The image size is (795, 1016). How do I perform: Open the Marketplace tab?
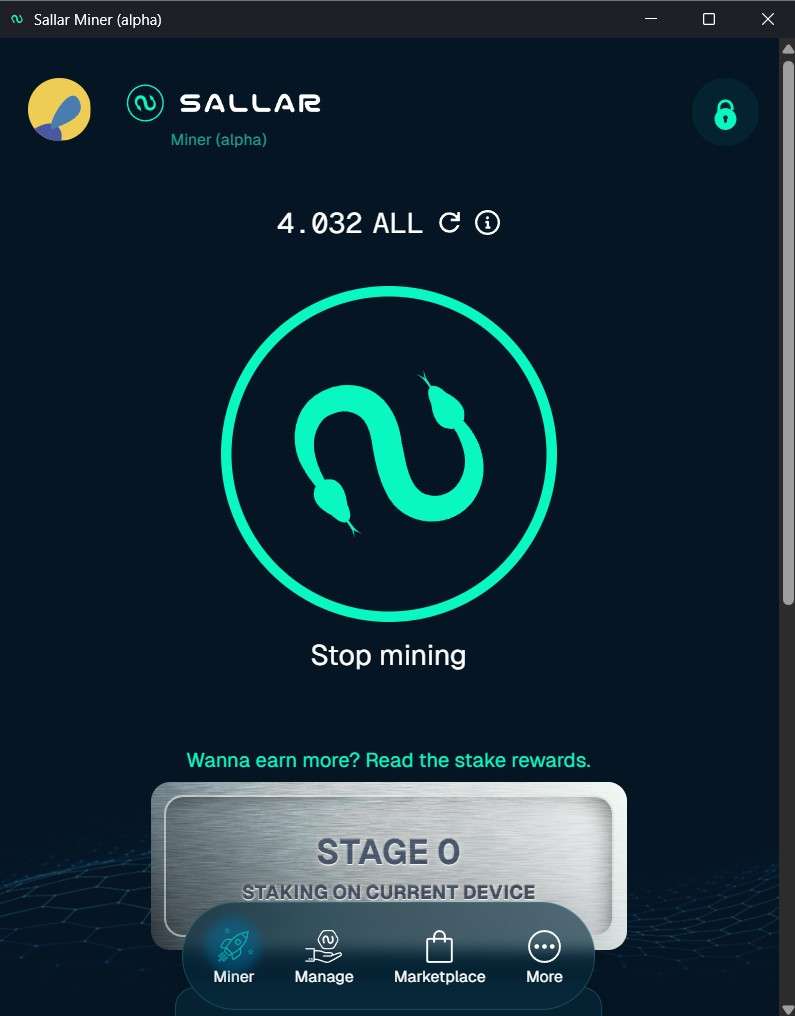[439, 957]
